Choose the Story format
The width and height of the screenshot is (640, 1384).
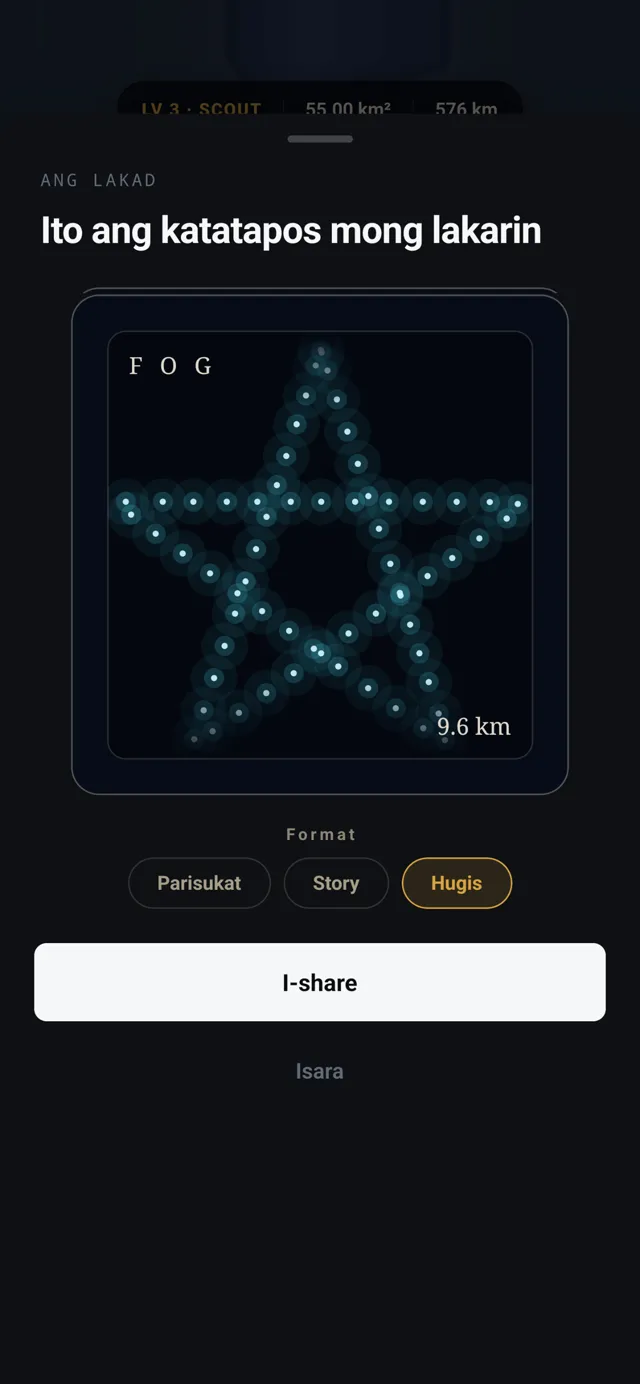(x=336, y=883)
